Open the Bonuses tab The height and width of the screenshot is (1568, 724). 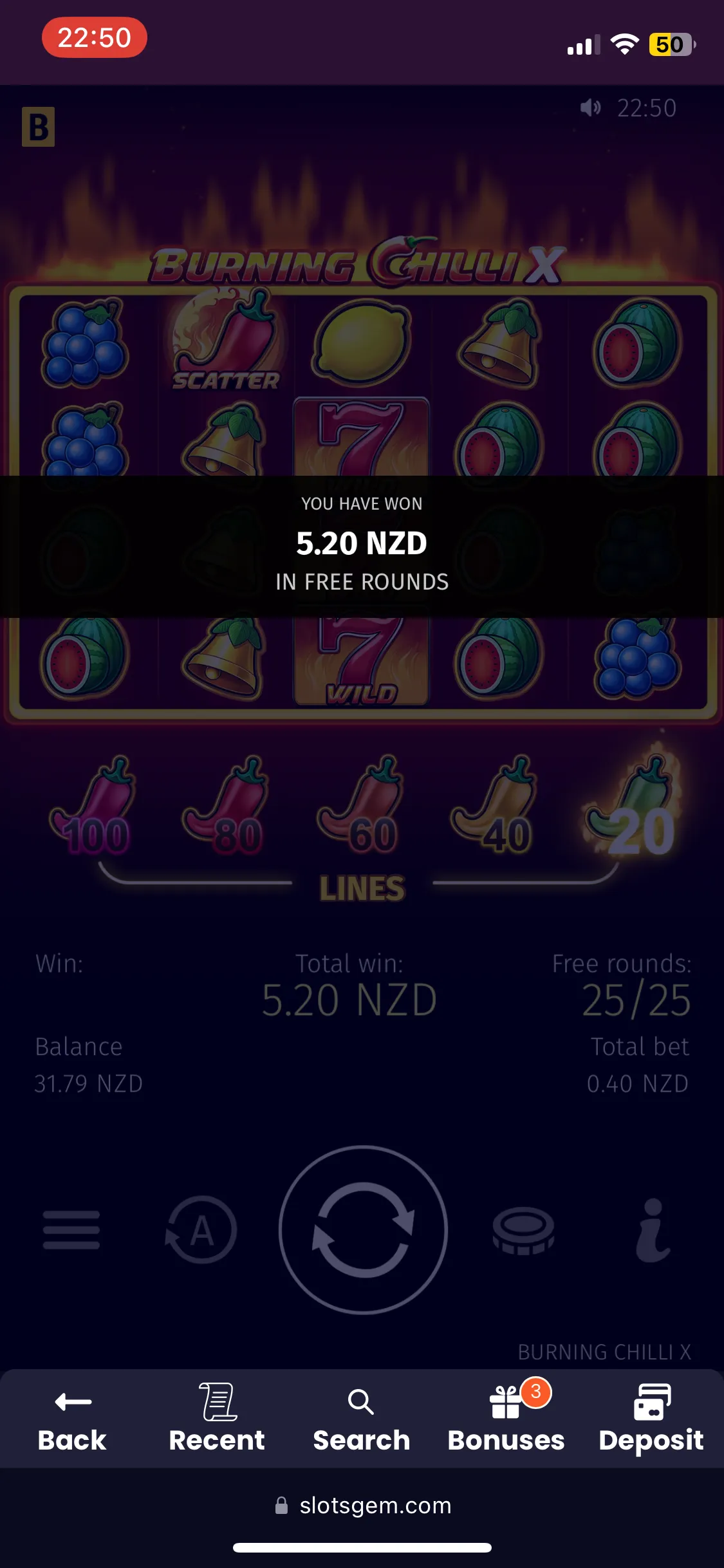506,1418
